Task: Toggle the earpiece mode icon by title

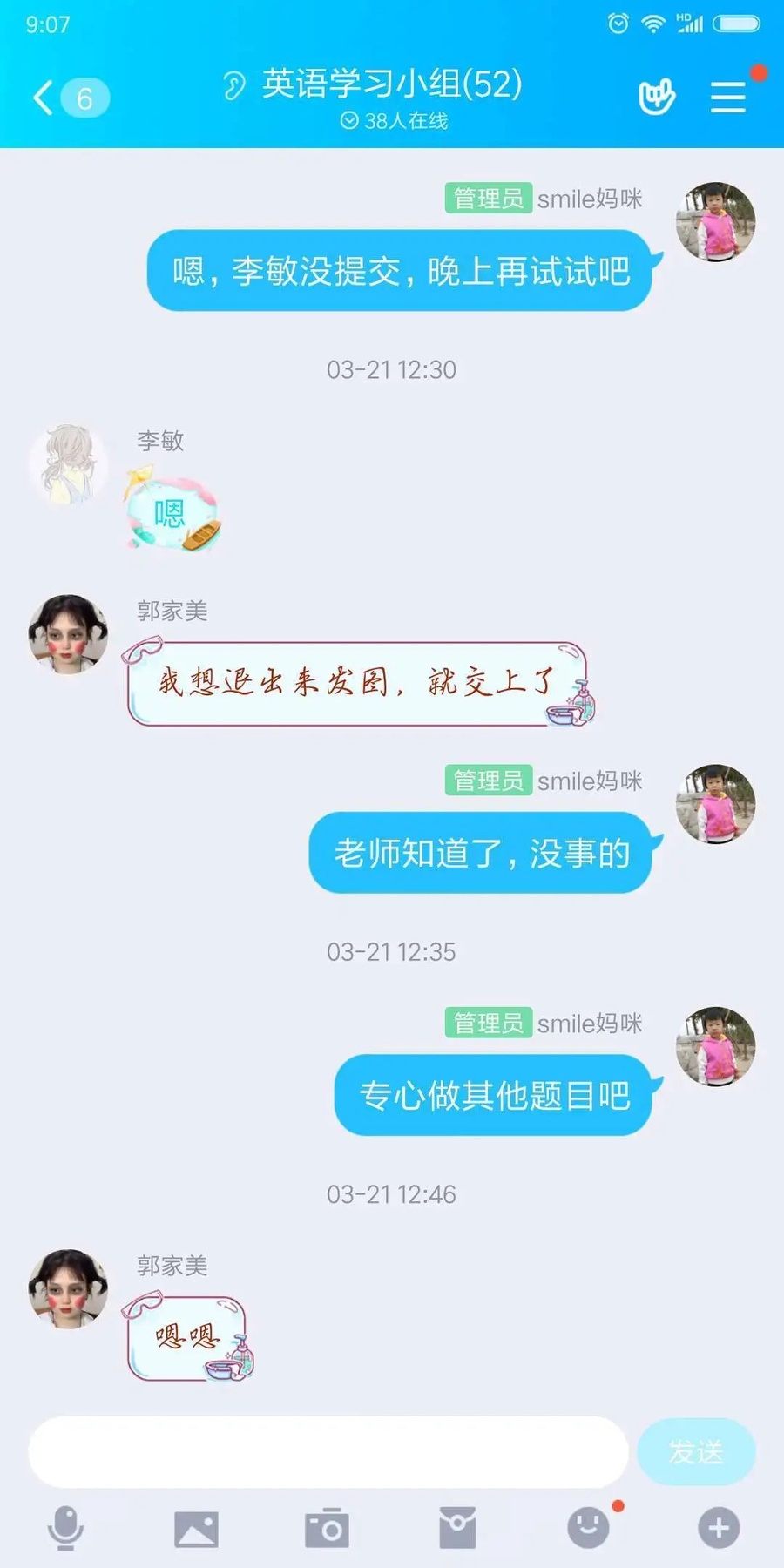Action: [233, 85]
